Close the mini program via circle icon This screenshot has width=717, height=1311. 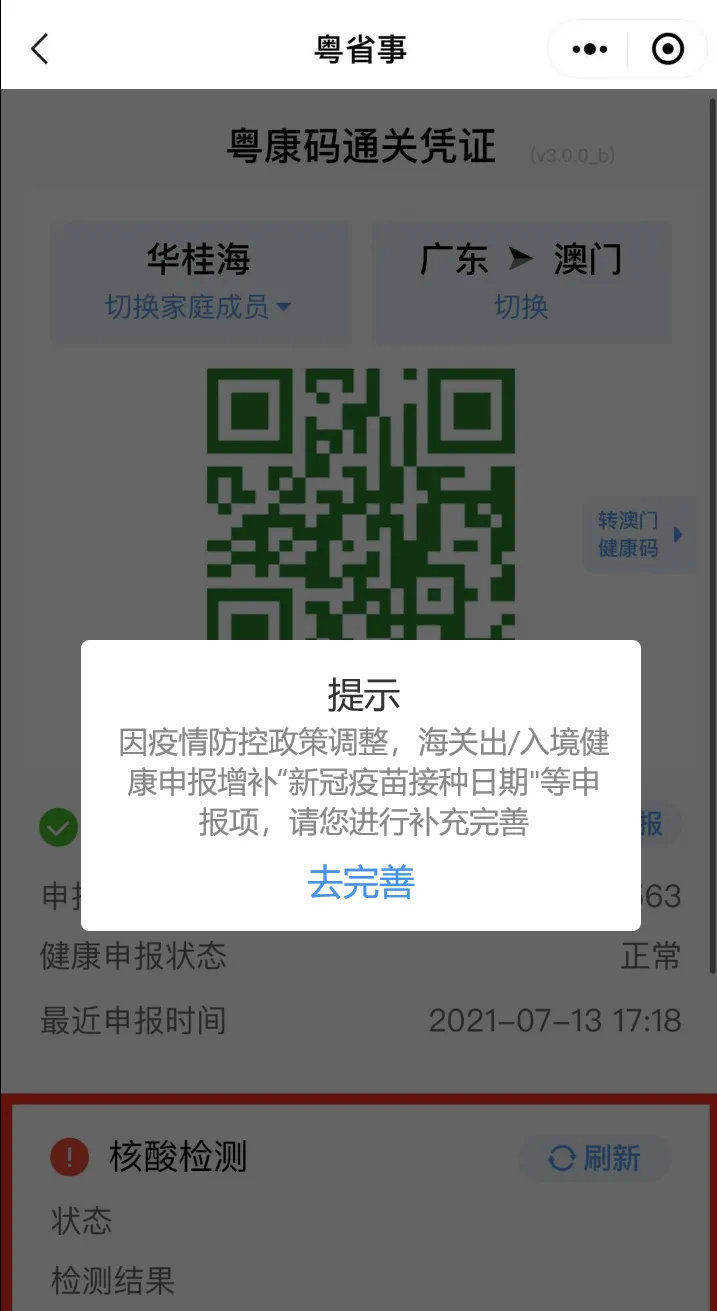pyautogui.click(x=667, y=49)
